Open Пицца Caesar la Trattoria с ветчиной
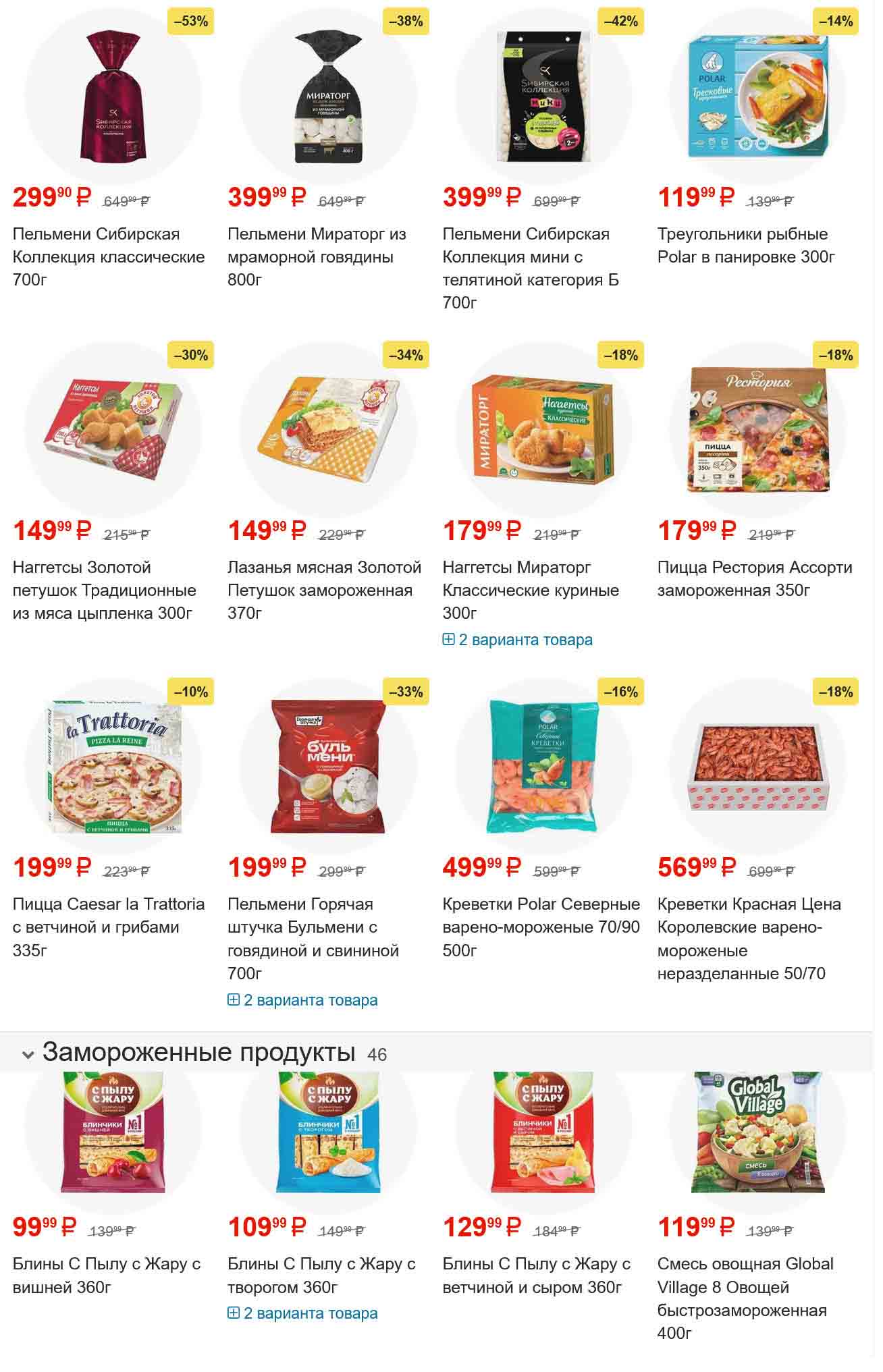Viewport: 883px width, 1372px height. coord(108,927)
